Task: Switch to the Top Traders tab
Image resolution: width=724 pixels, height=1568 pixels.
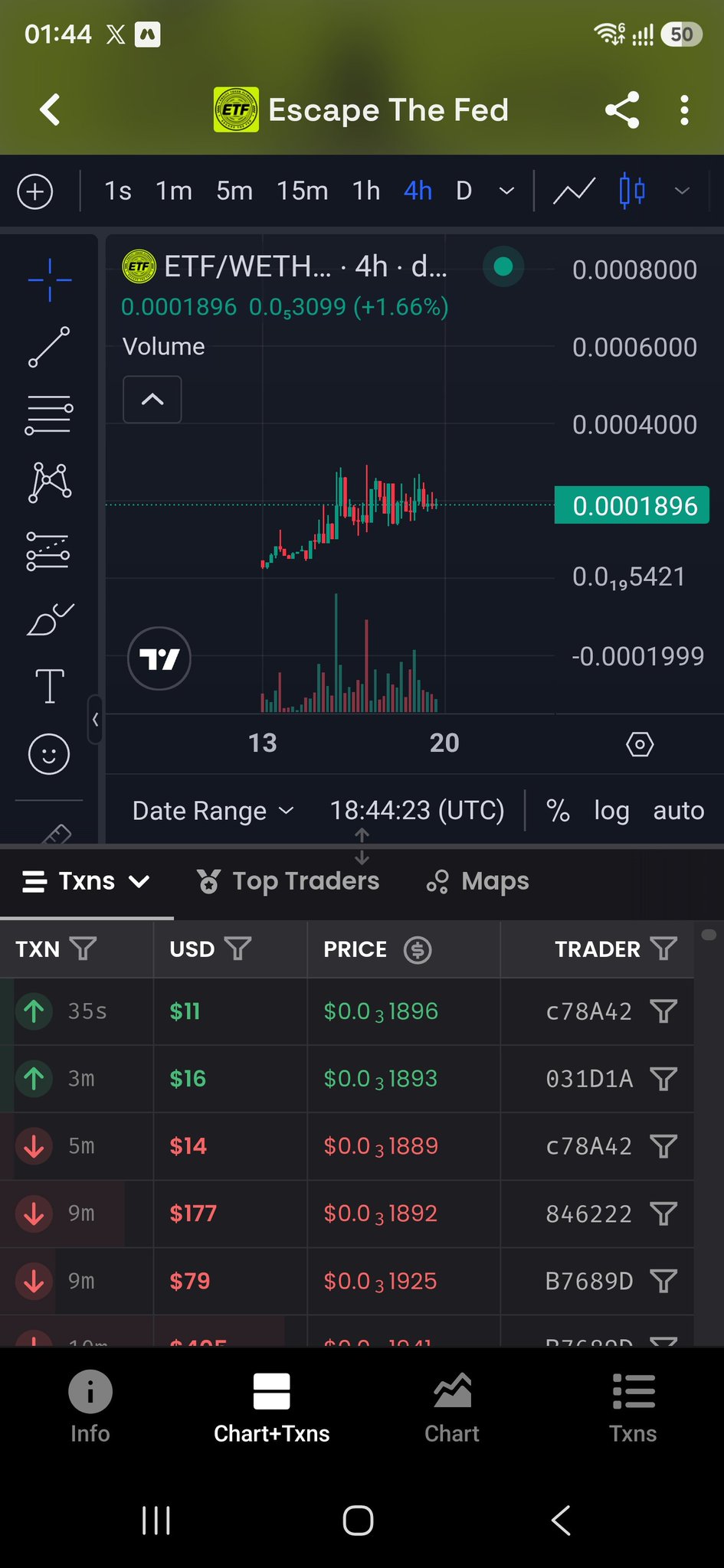Action: [x=288, y=881]
